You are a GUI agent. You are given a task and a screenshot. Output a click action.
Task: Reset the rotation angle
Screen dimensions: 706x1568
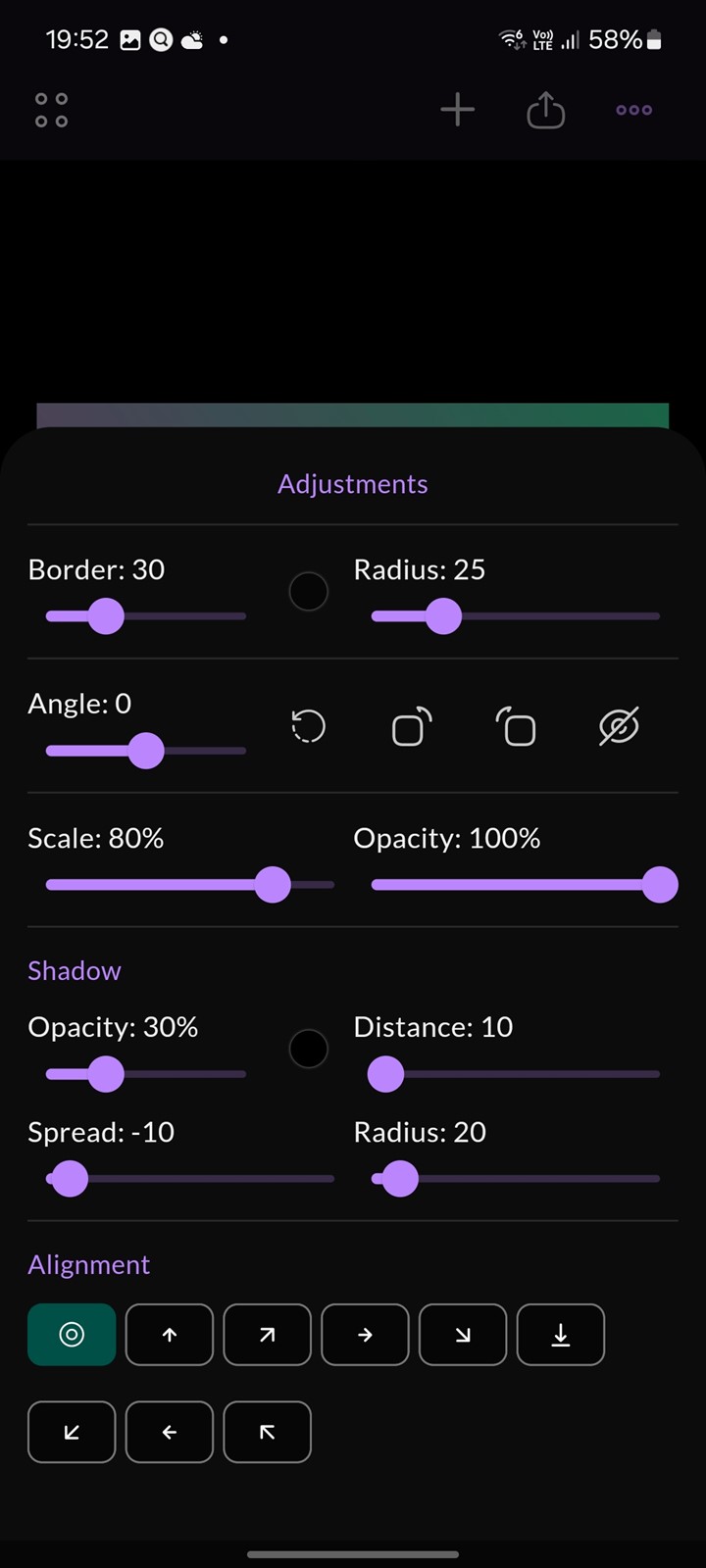click(x=308, y=727)
